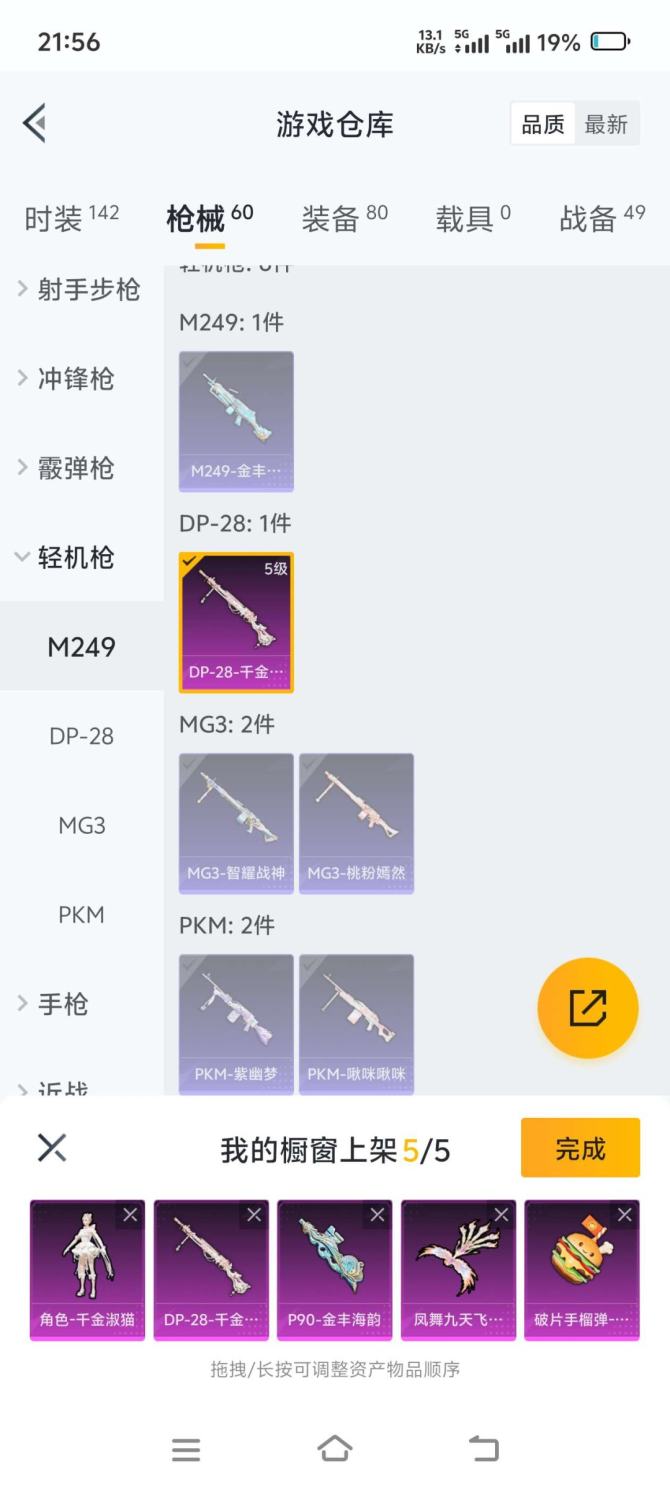Tap the orange share floating button
Viewport: 670px width, 1489px height.
click(x=588, y=1008)
